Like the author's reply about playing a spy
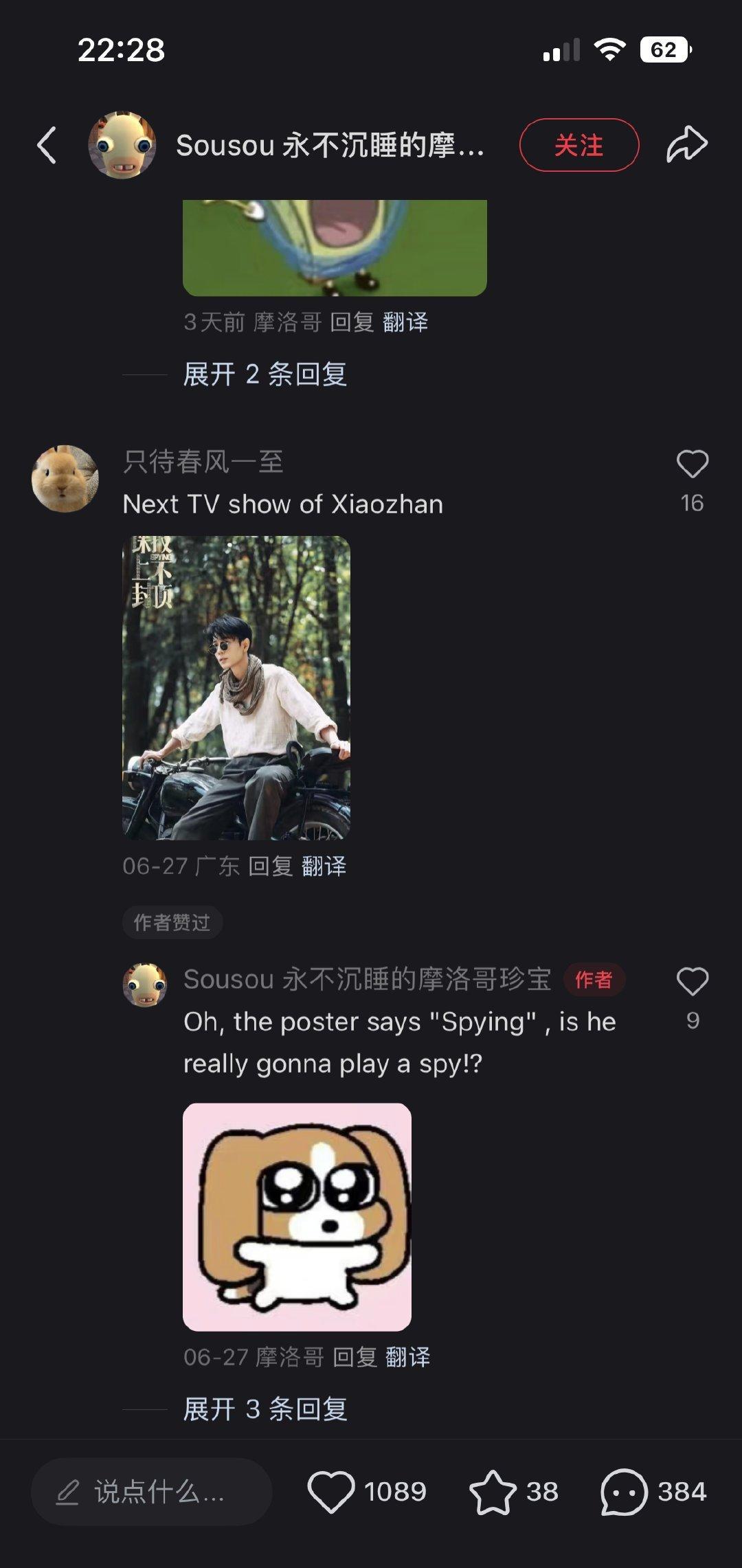Viewport: 742px width, 1568px height. point(692,981)
